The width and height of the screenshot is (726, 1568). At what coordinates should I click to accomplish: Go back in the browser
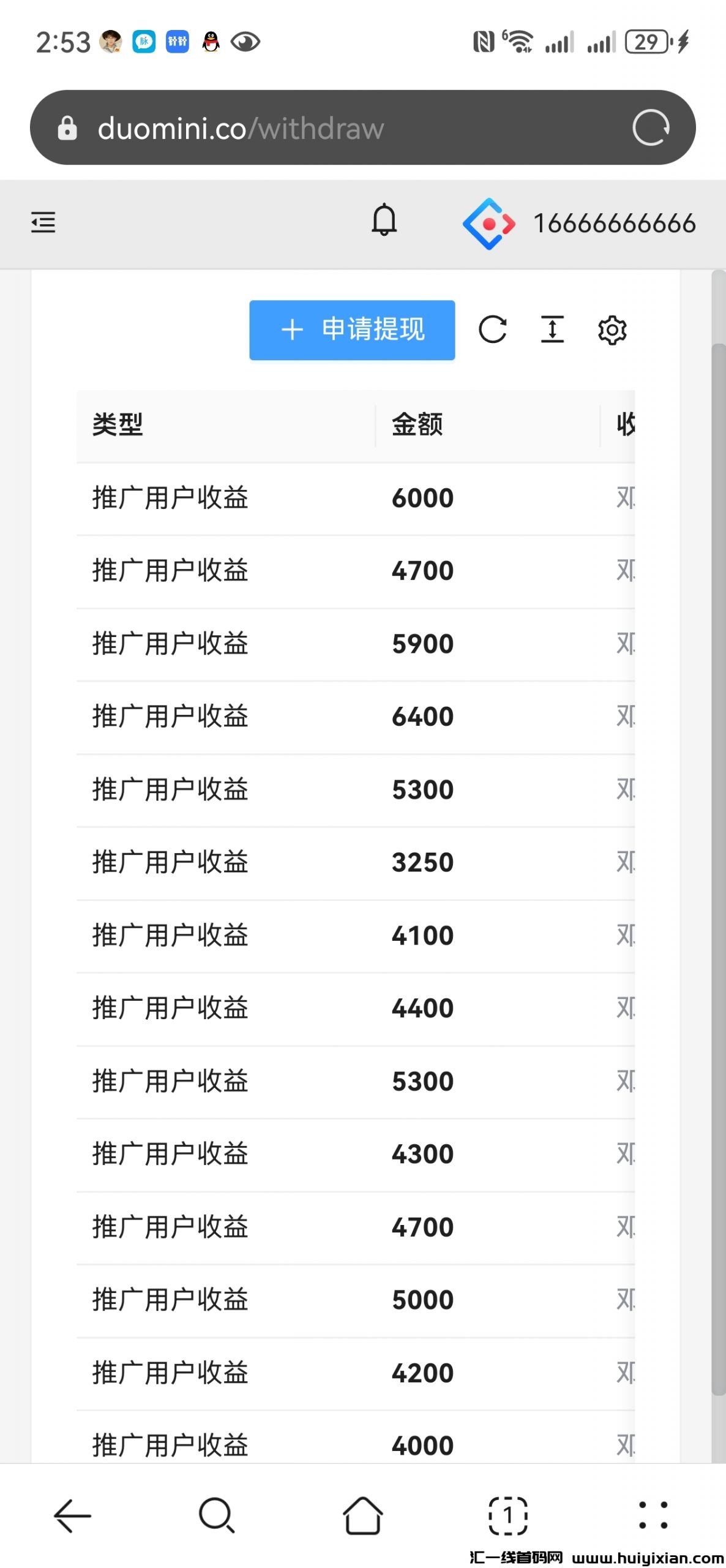[72, 1515]
